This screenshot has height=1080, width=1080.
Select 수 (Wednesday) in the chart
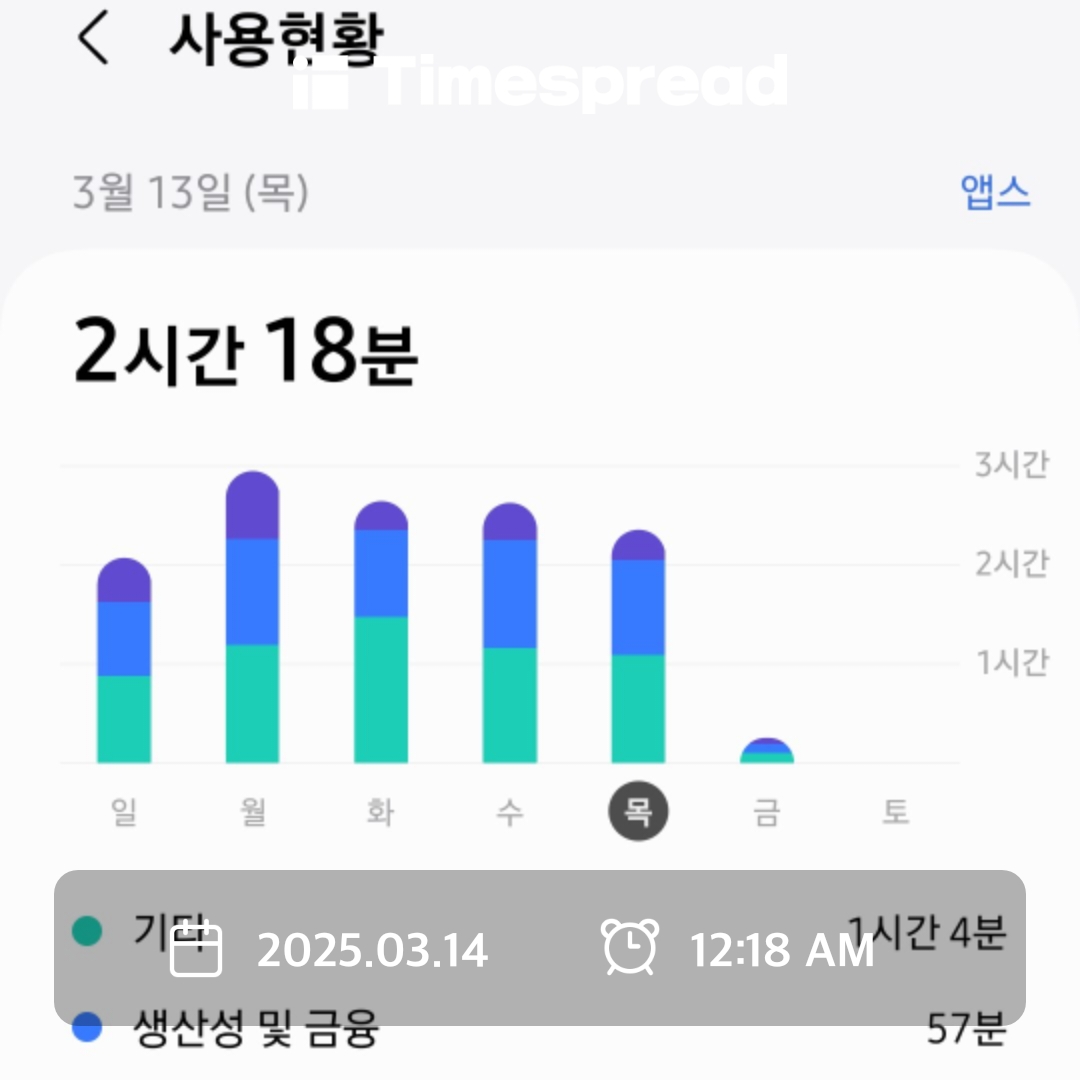tap(510, 811)
